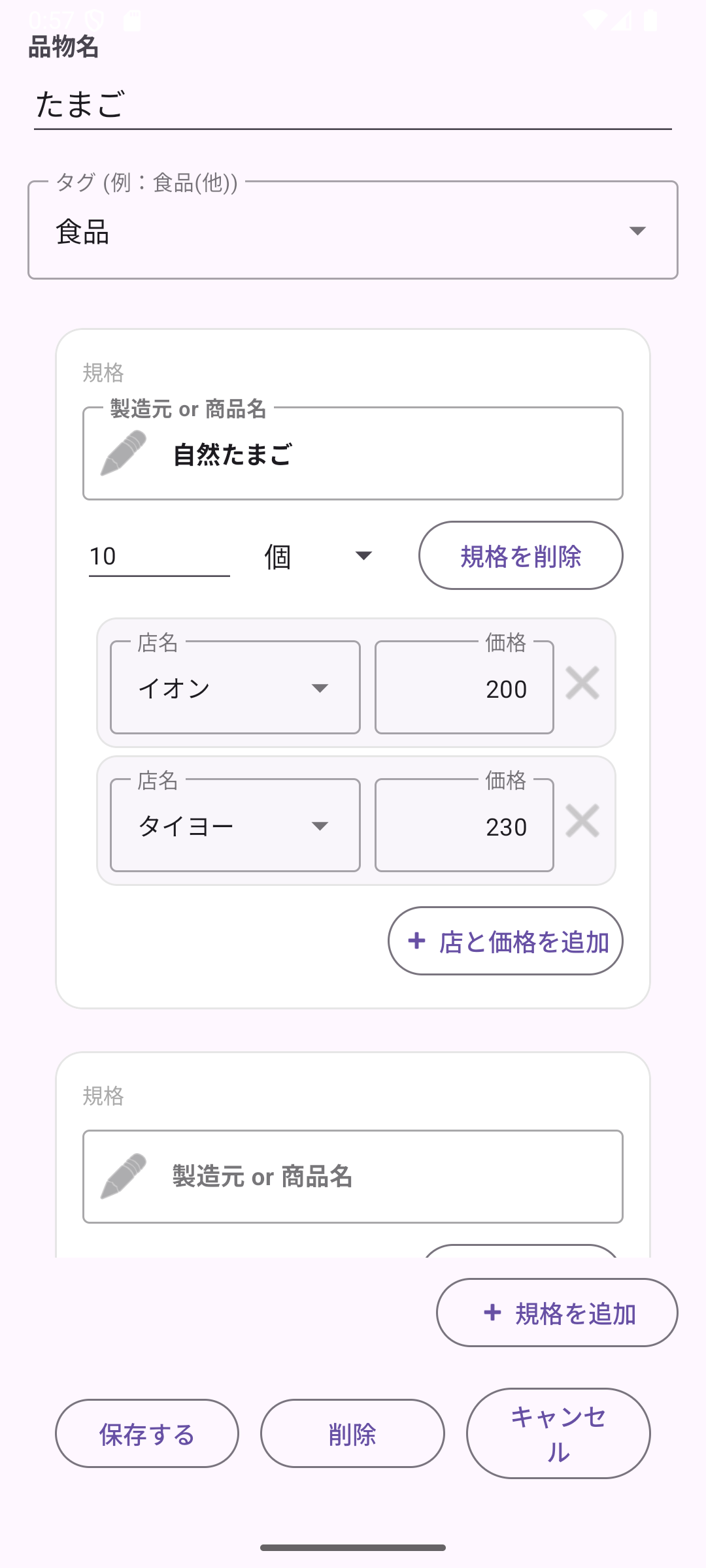
Task: Open the 個 unit dropdown
Action: coord(318,557)
